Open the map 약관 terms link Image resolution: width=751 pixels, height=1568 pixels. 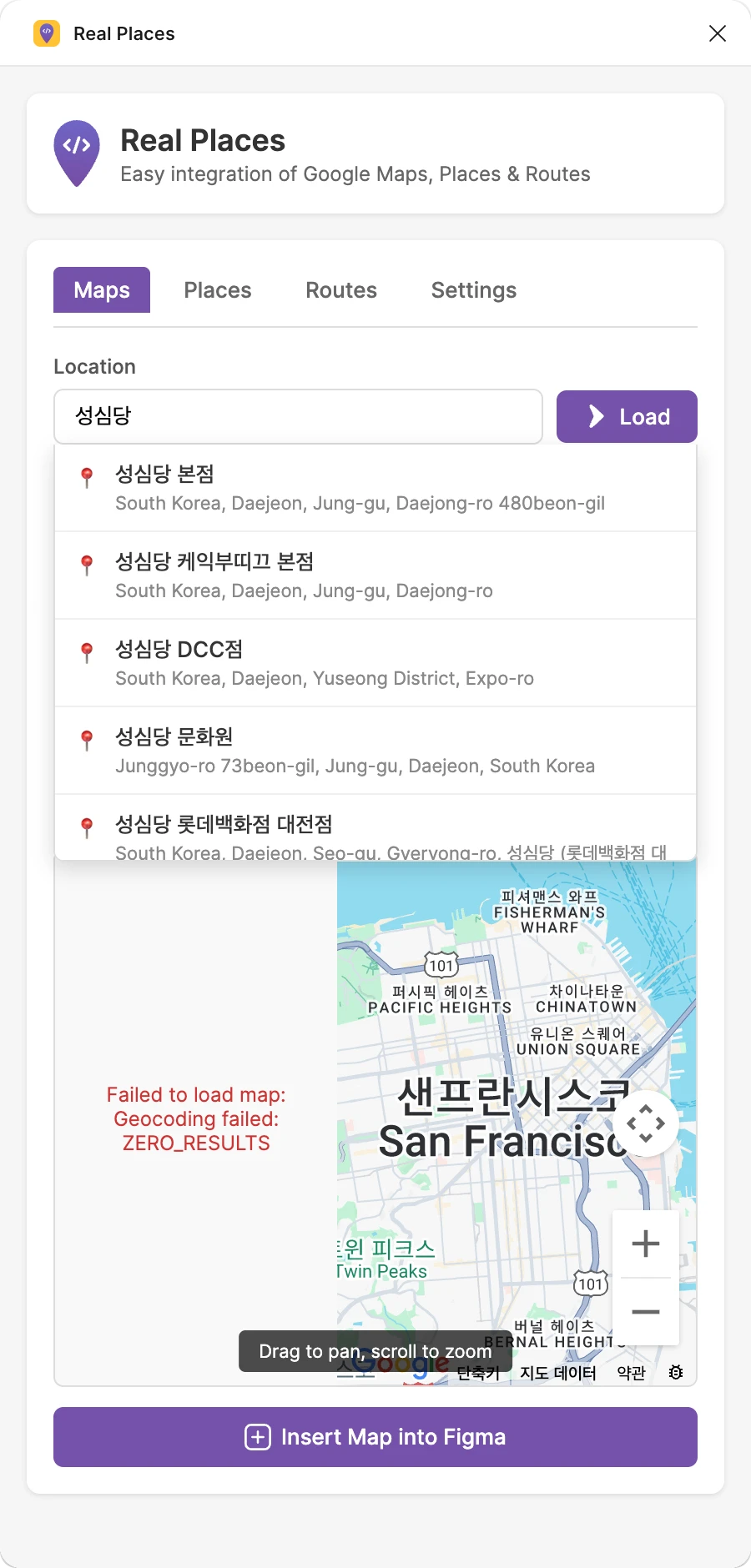click(631, 1374)
